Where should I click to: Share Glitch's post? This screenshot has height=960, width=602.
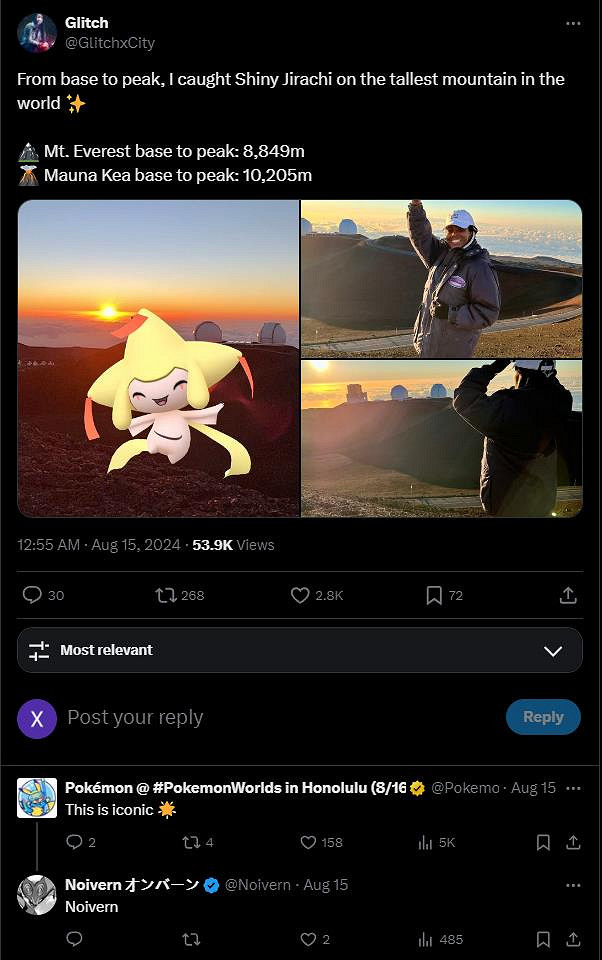coord(568,595)
